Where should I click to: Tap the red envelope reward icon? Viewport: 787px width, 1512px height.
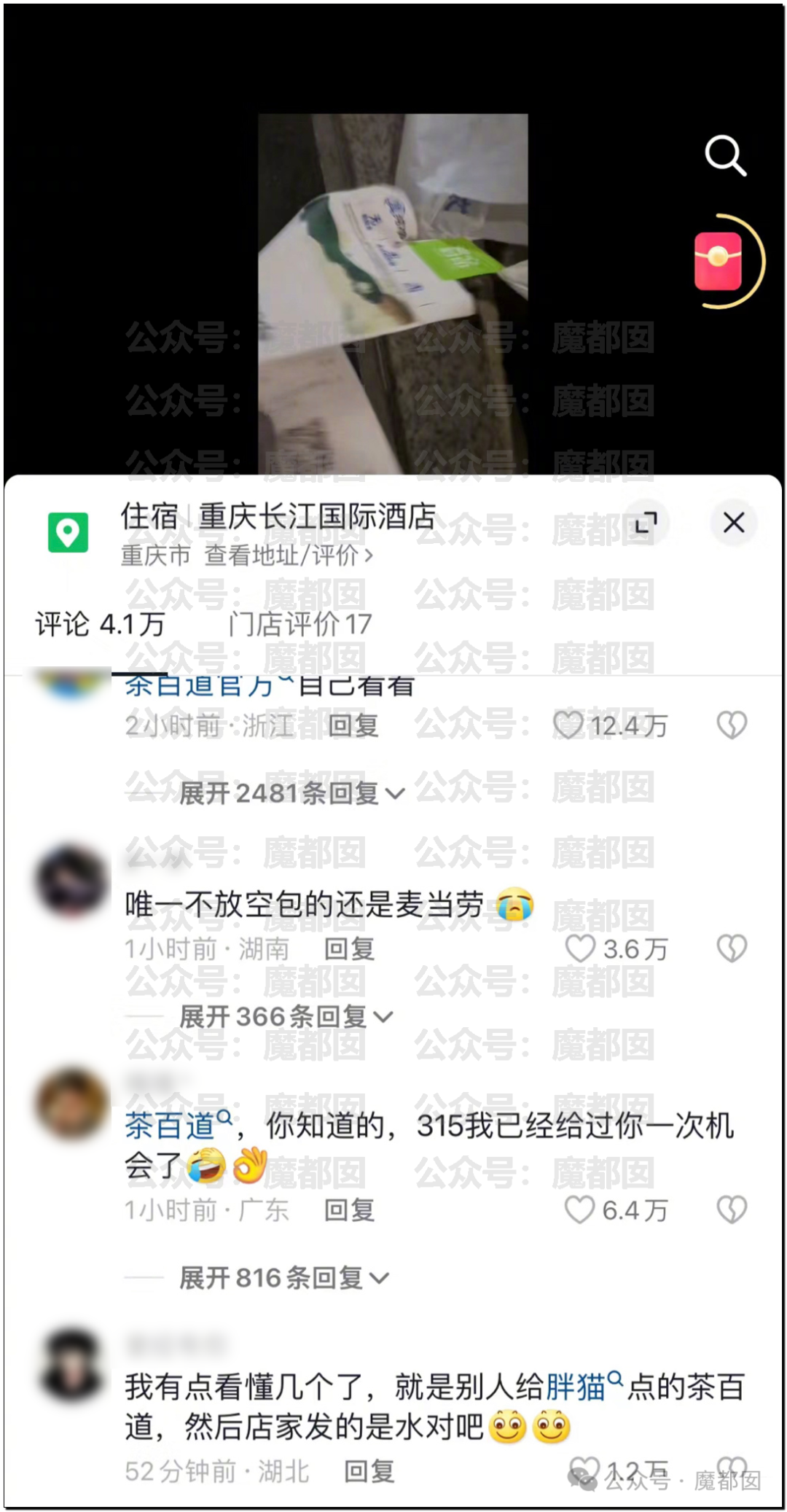[x=719, y=261]
